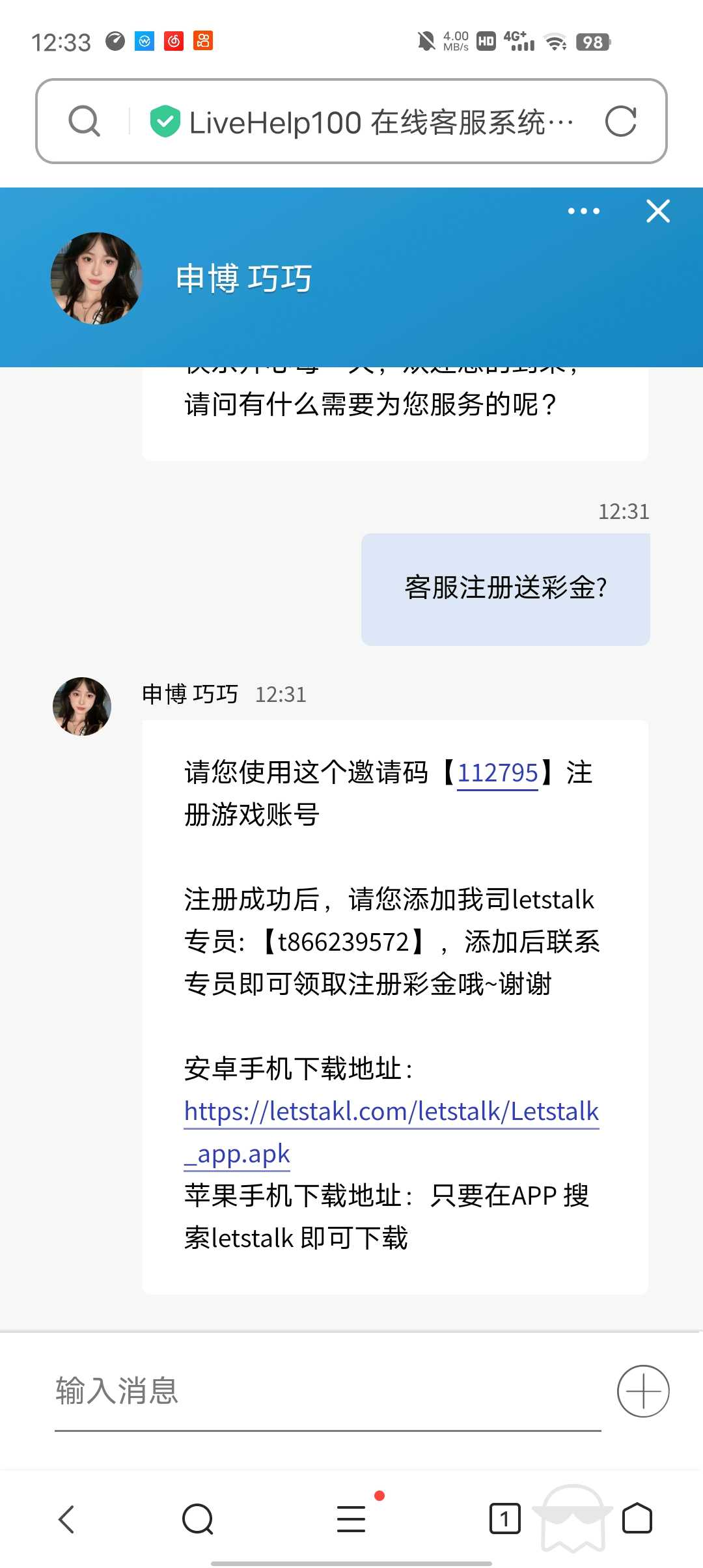Open the chat options menu (three dots)
703x1568 pixels.
click(x=583, y=211)
